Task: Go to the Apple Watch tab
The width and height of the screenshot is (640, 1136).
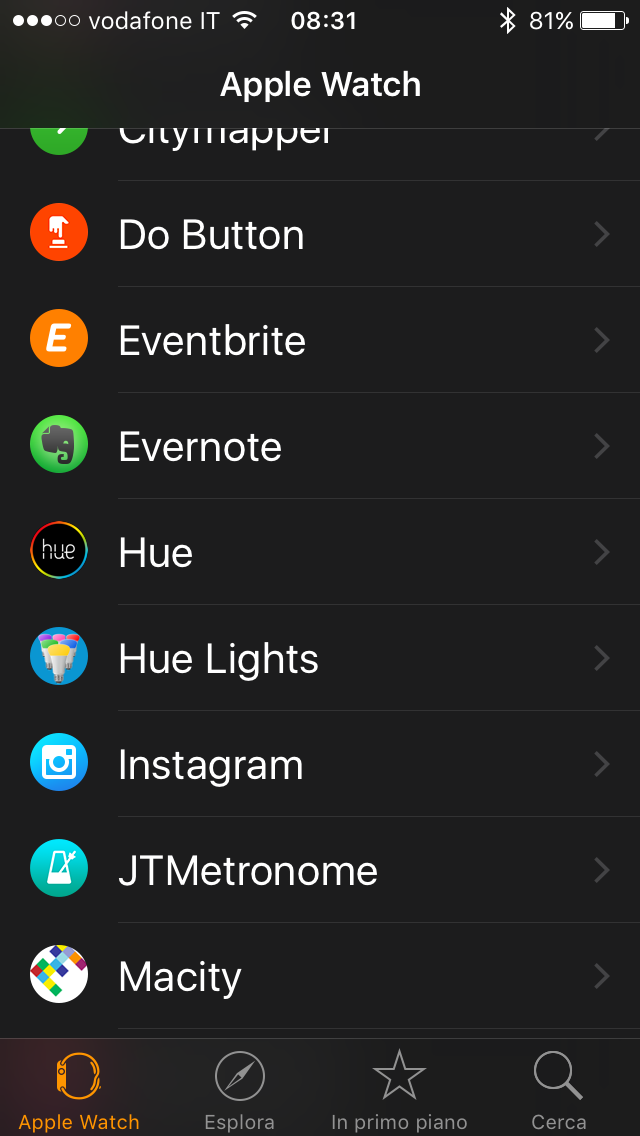Action: [79, 1090]
